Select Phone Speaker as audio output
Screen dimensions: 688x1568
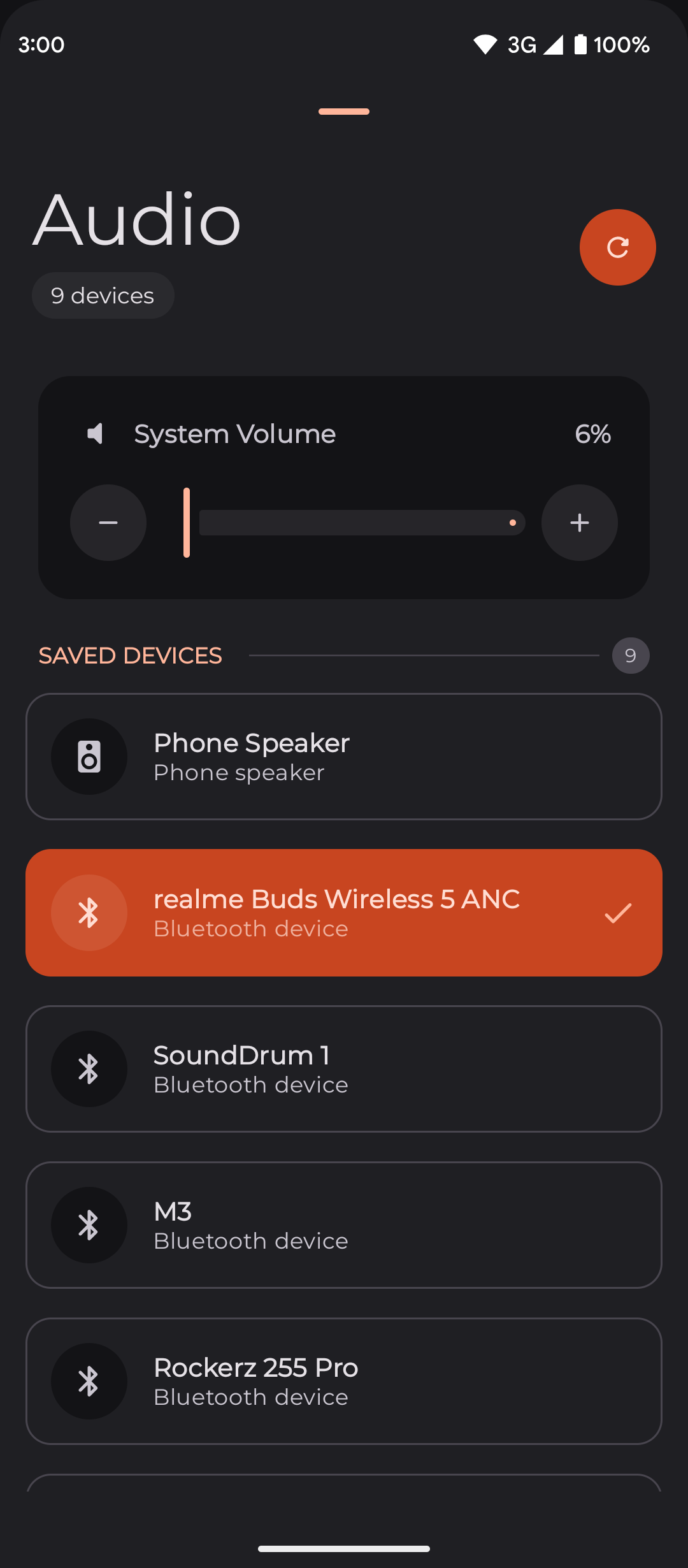click(x=344, y=757)
